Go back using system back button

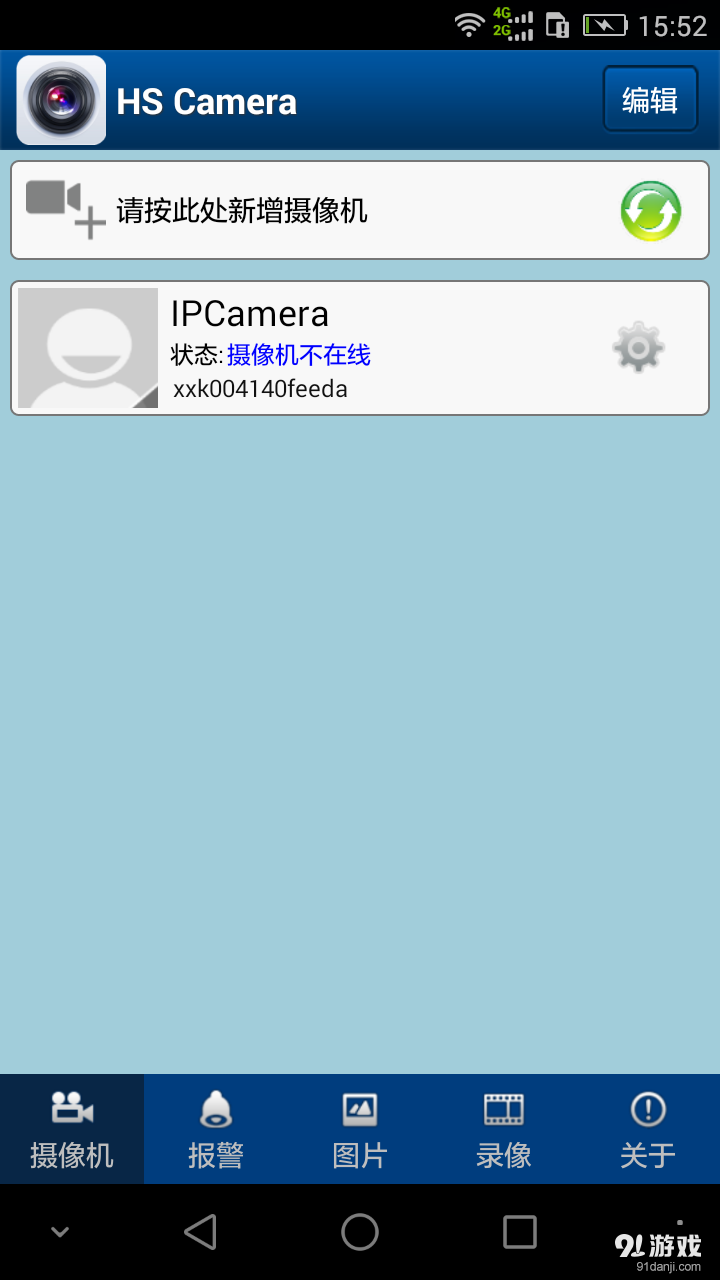tap(201, 1232)
